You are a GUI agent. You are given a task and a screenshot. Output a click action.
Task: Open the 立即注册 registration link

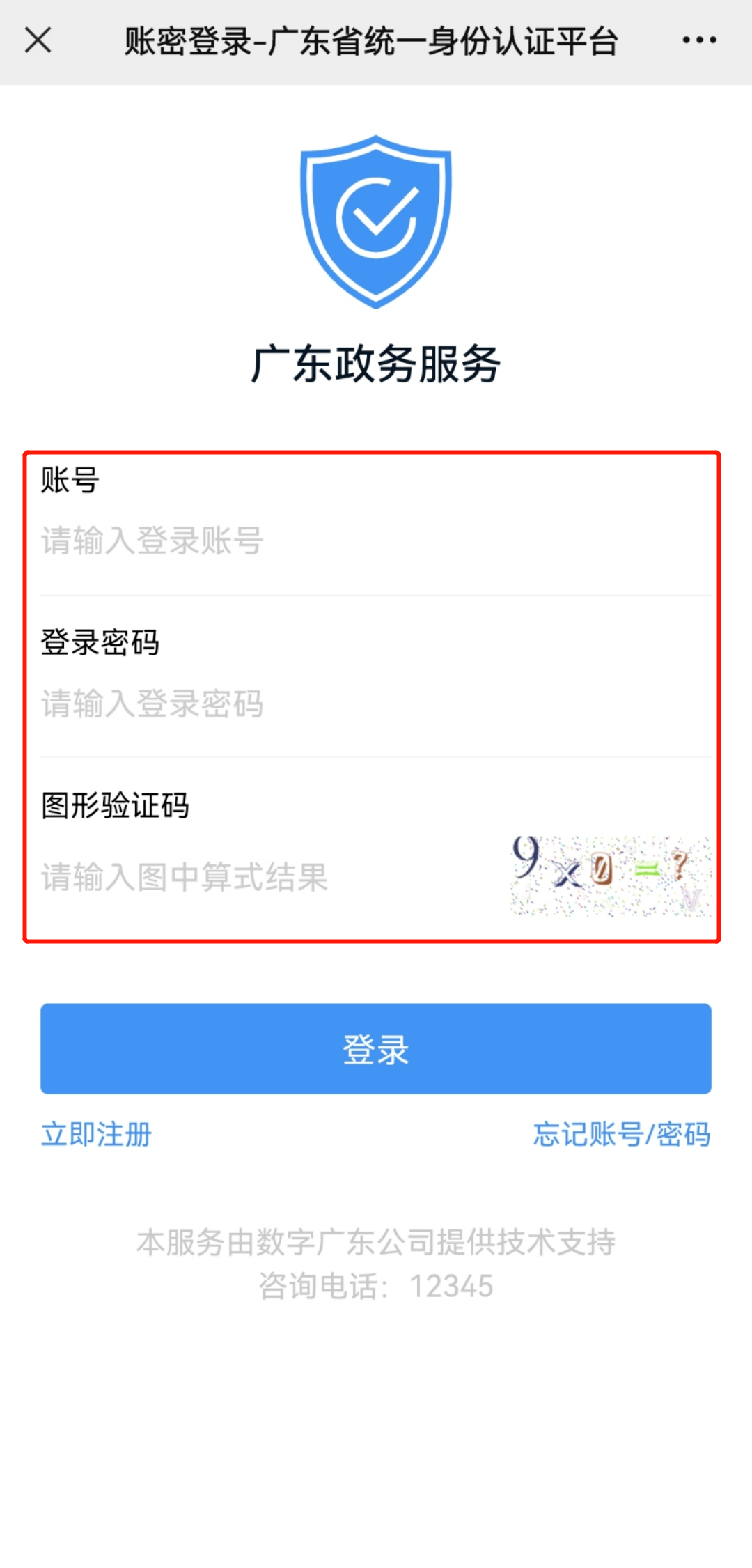(x=97, y=1135)
